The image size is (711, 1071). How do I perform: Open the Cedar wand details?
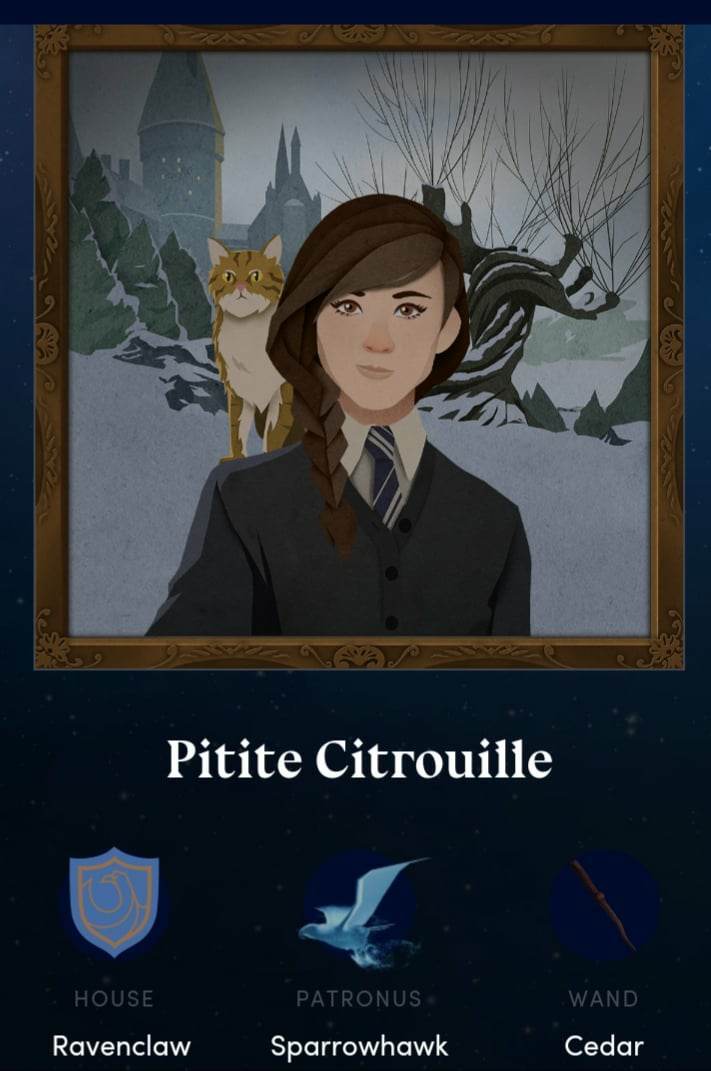tap(604, 905)
